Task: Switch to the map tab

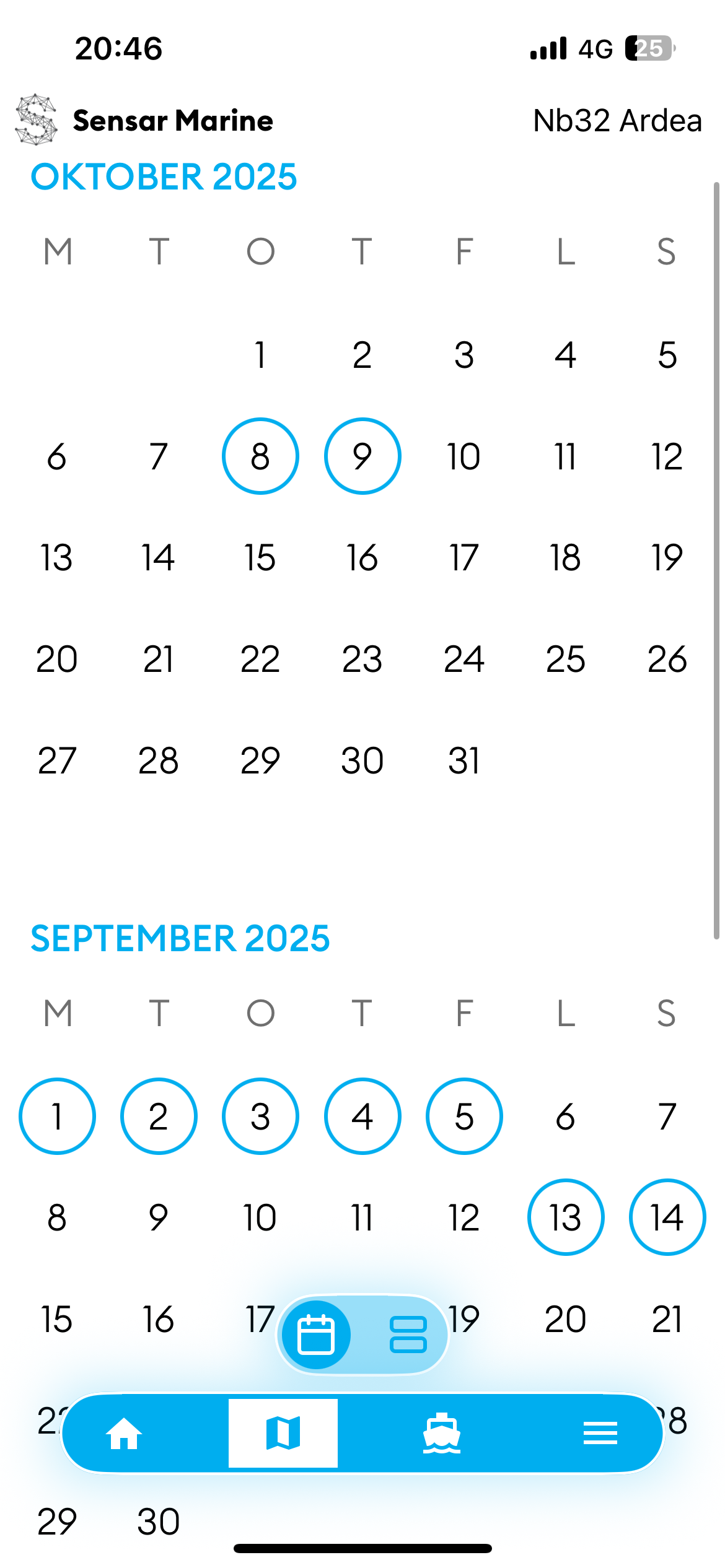Action: (283, 1433)
